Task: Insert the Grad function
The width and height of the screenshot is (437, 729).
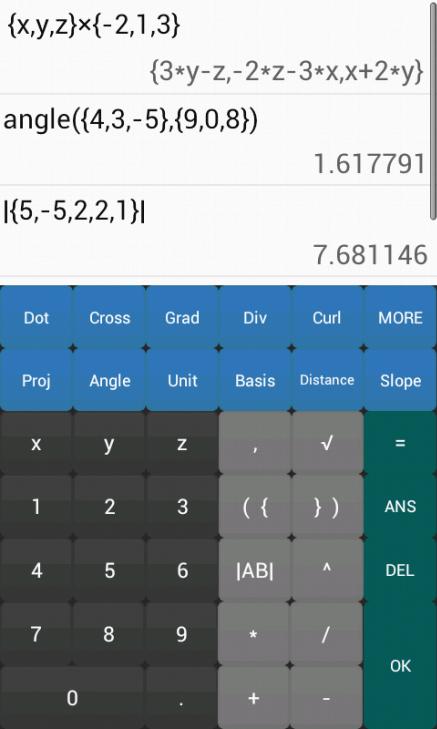Action: [182, 318]
